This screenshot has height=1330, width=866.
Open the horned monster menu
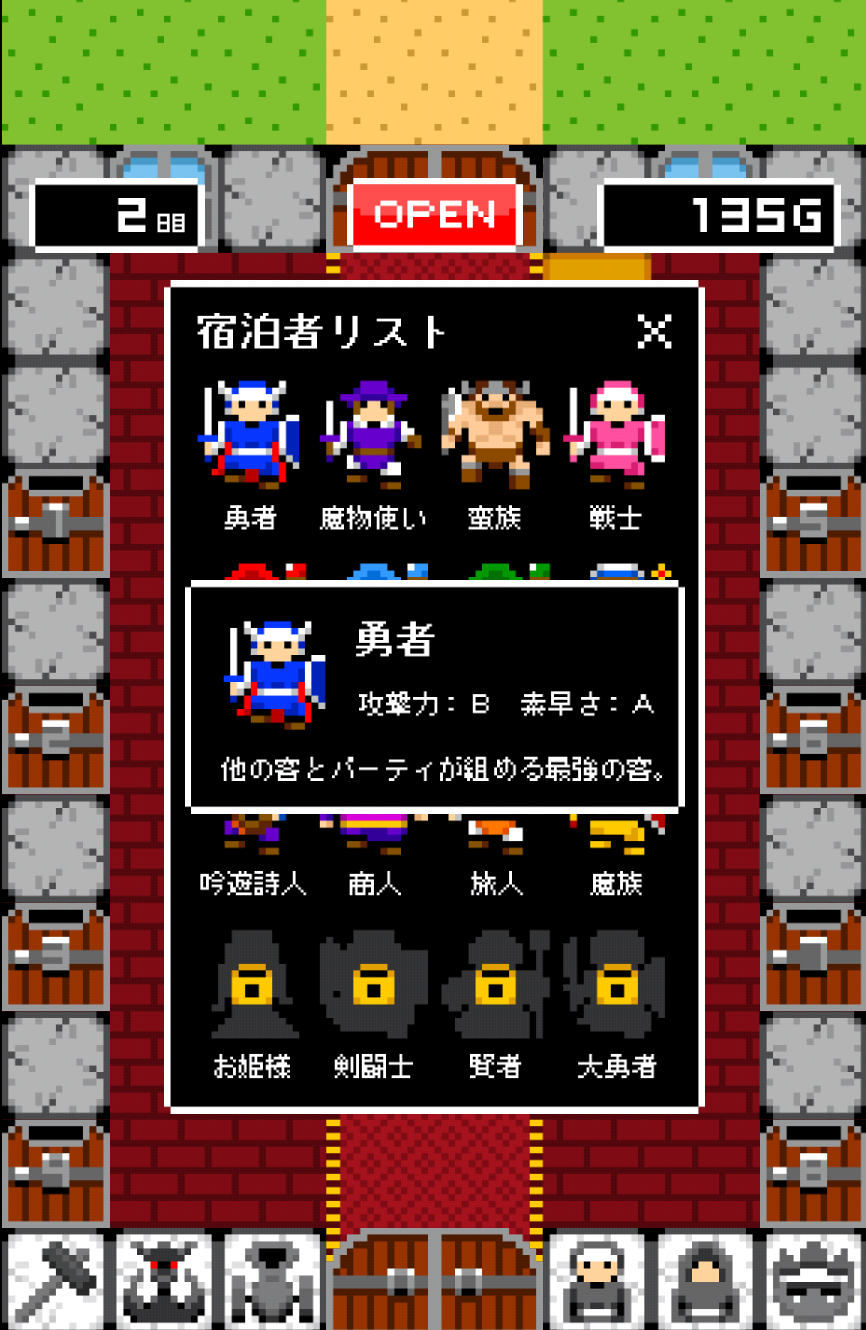pyautogui.click(x=163, y=1281)
